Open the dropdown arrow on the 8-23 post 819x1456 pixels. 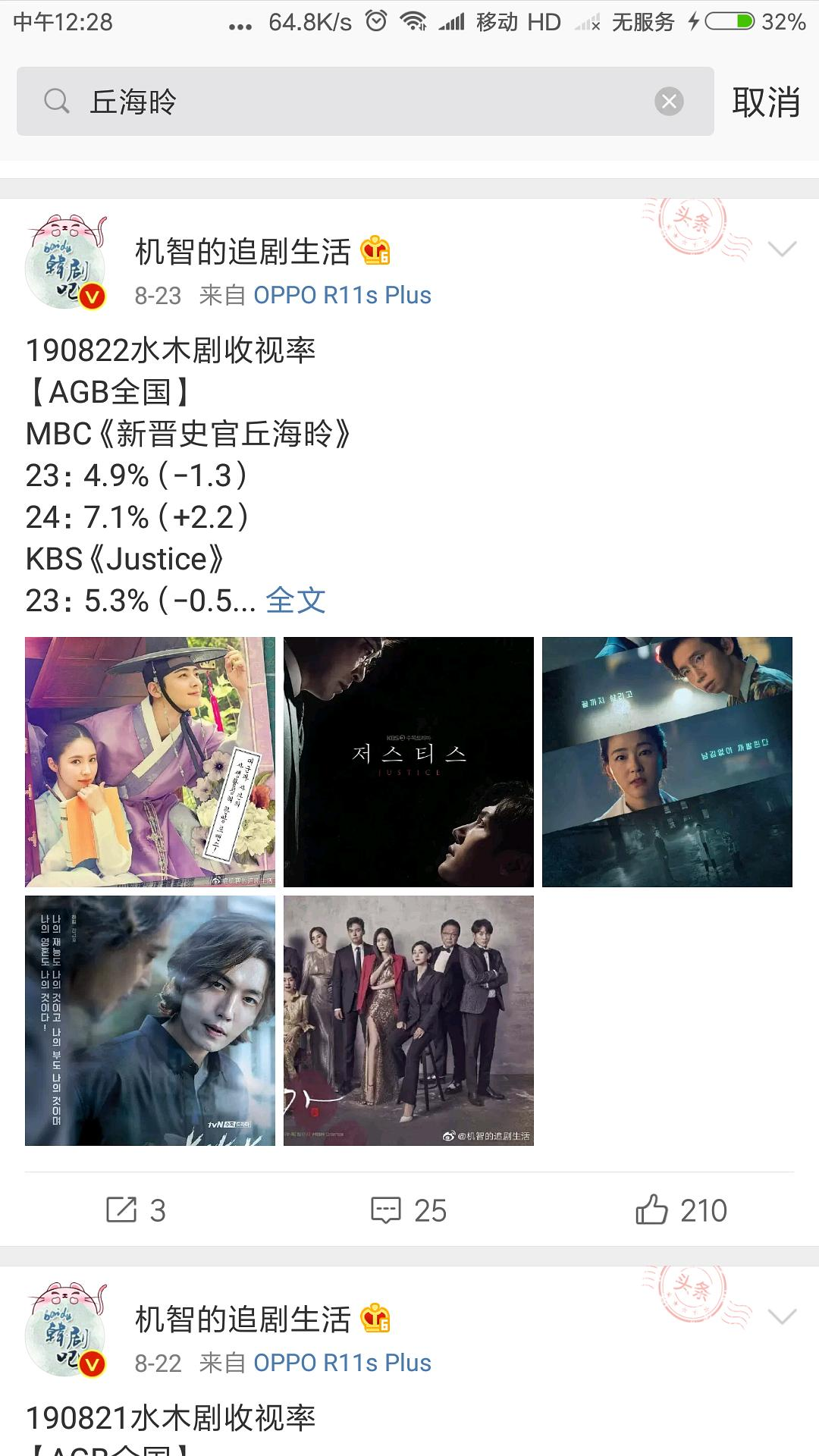[782, 249]
